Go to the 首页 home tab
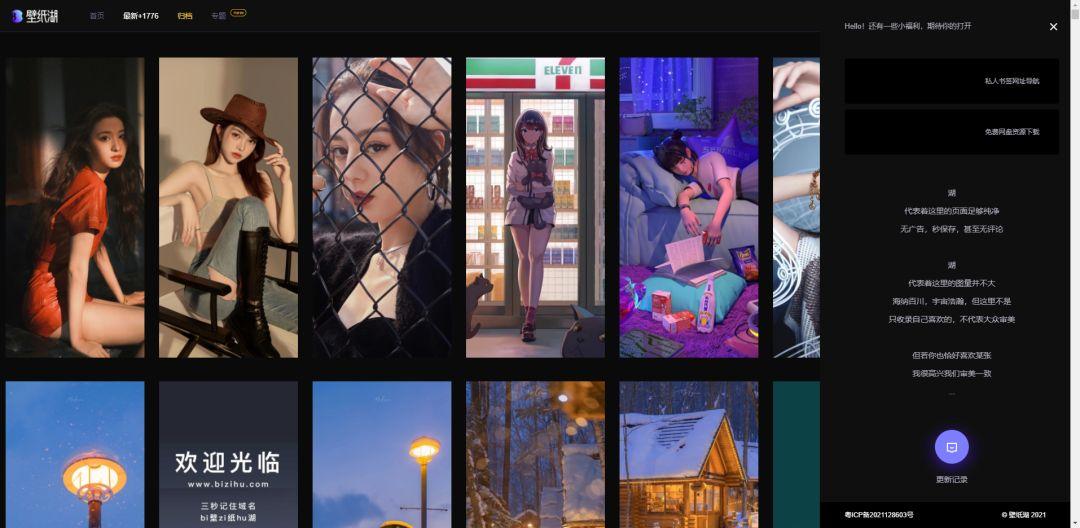 pyautogui.click(x=96, y=16)
